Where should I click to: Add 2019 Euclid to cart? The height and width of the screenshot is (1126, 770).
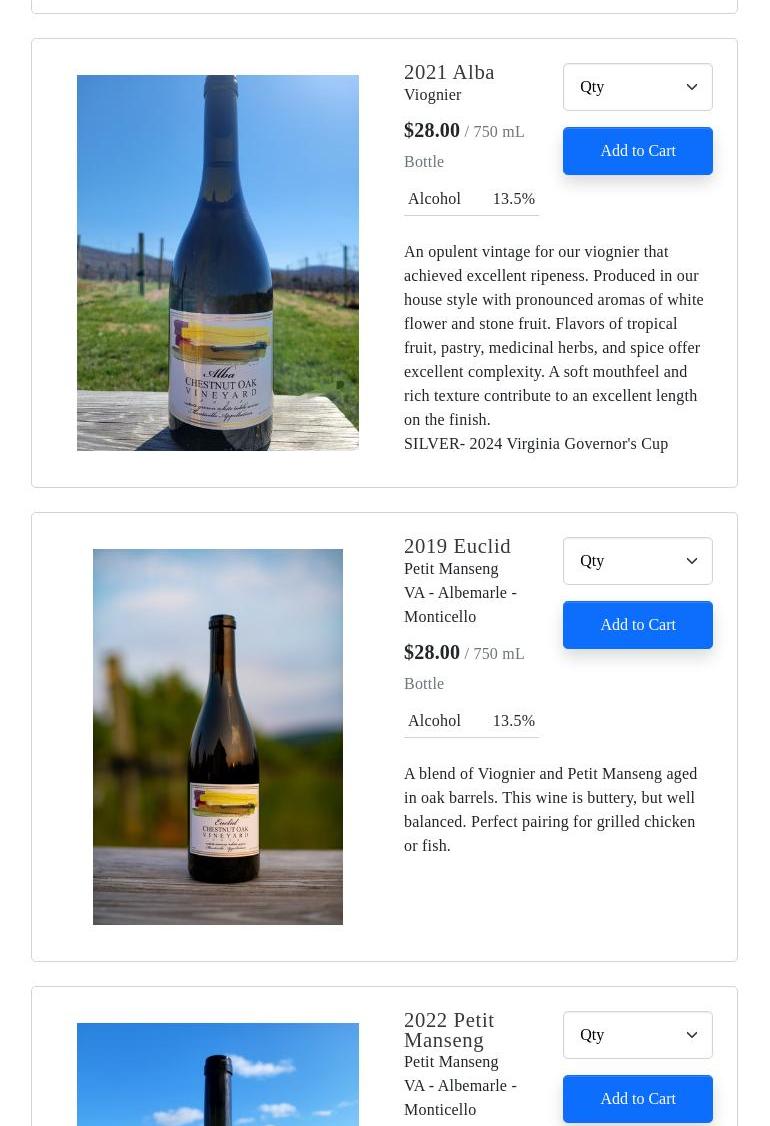(637, 625)
